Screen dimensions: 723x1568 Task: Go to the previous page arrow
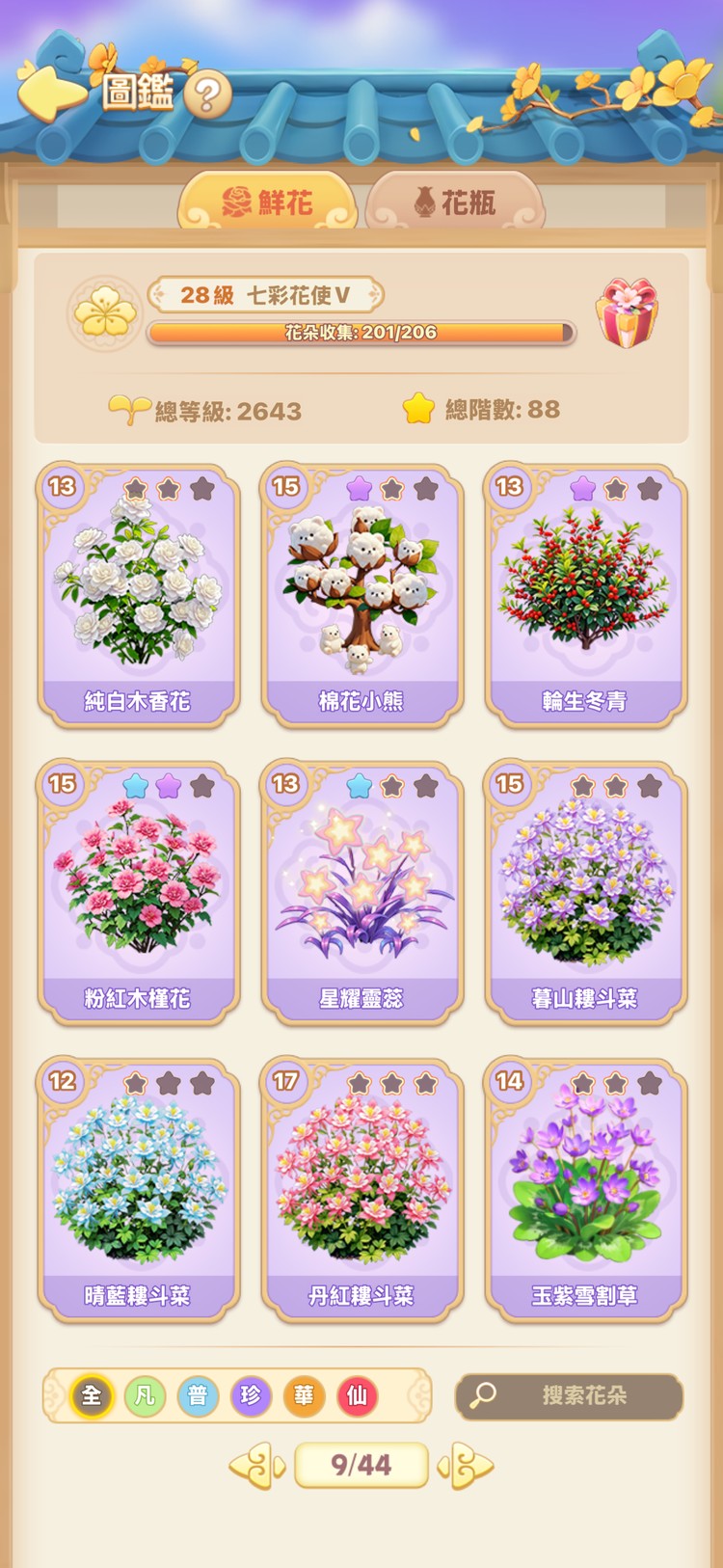click(256, 1466)
